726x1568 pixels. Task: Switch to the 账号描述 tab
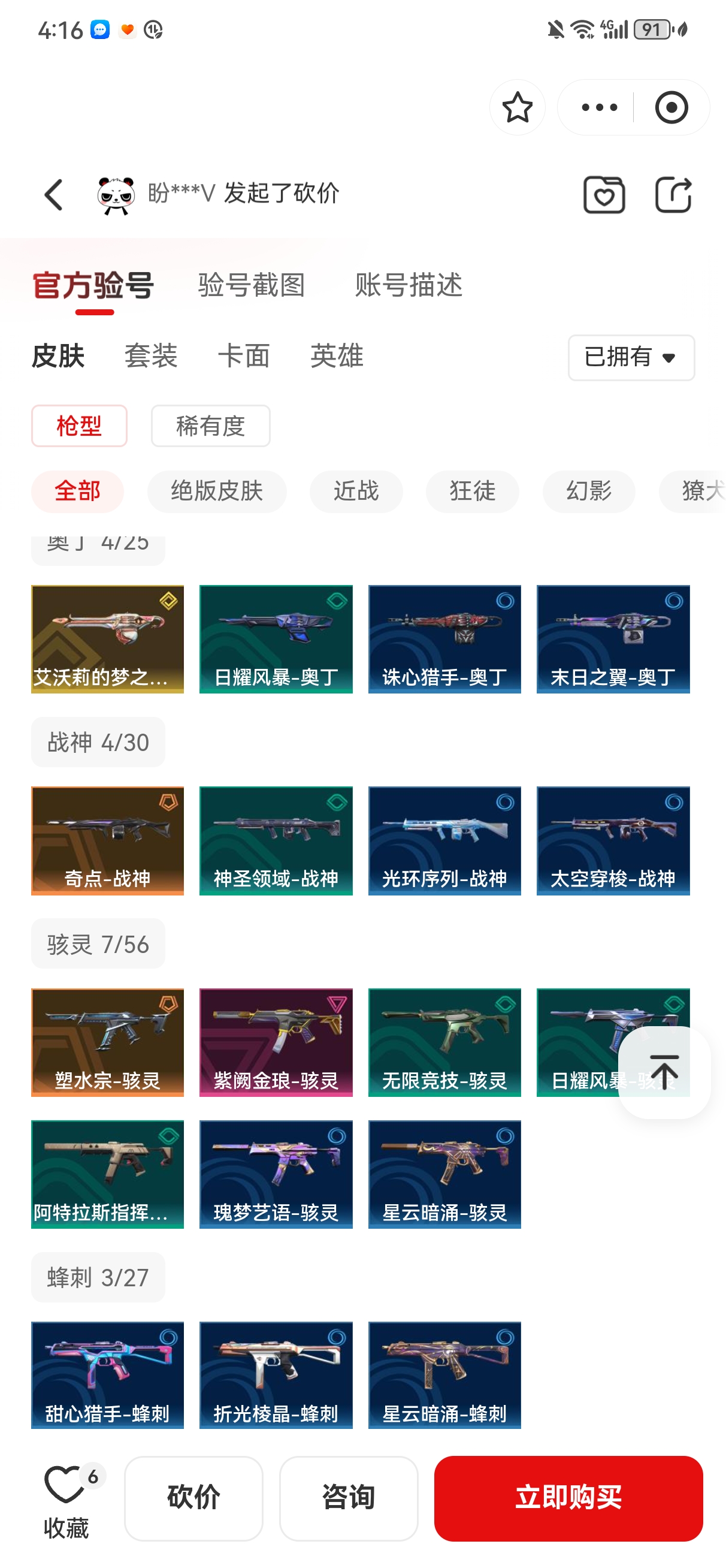(x=409, y=285)
